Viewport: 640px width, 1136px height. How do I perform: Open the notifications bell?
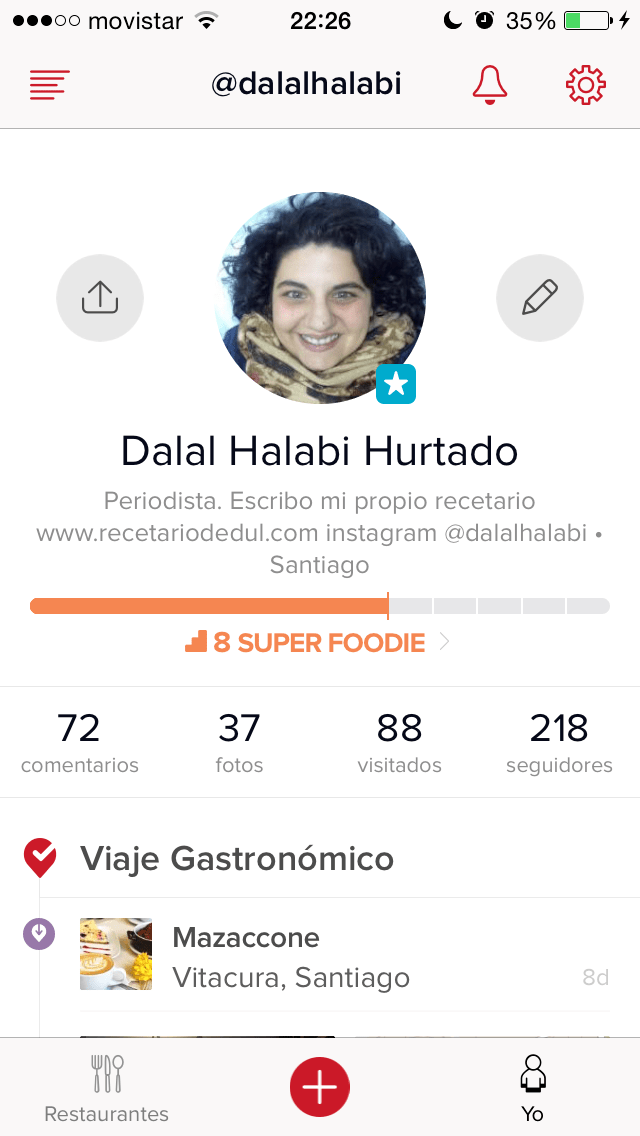click(490, 85)
